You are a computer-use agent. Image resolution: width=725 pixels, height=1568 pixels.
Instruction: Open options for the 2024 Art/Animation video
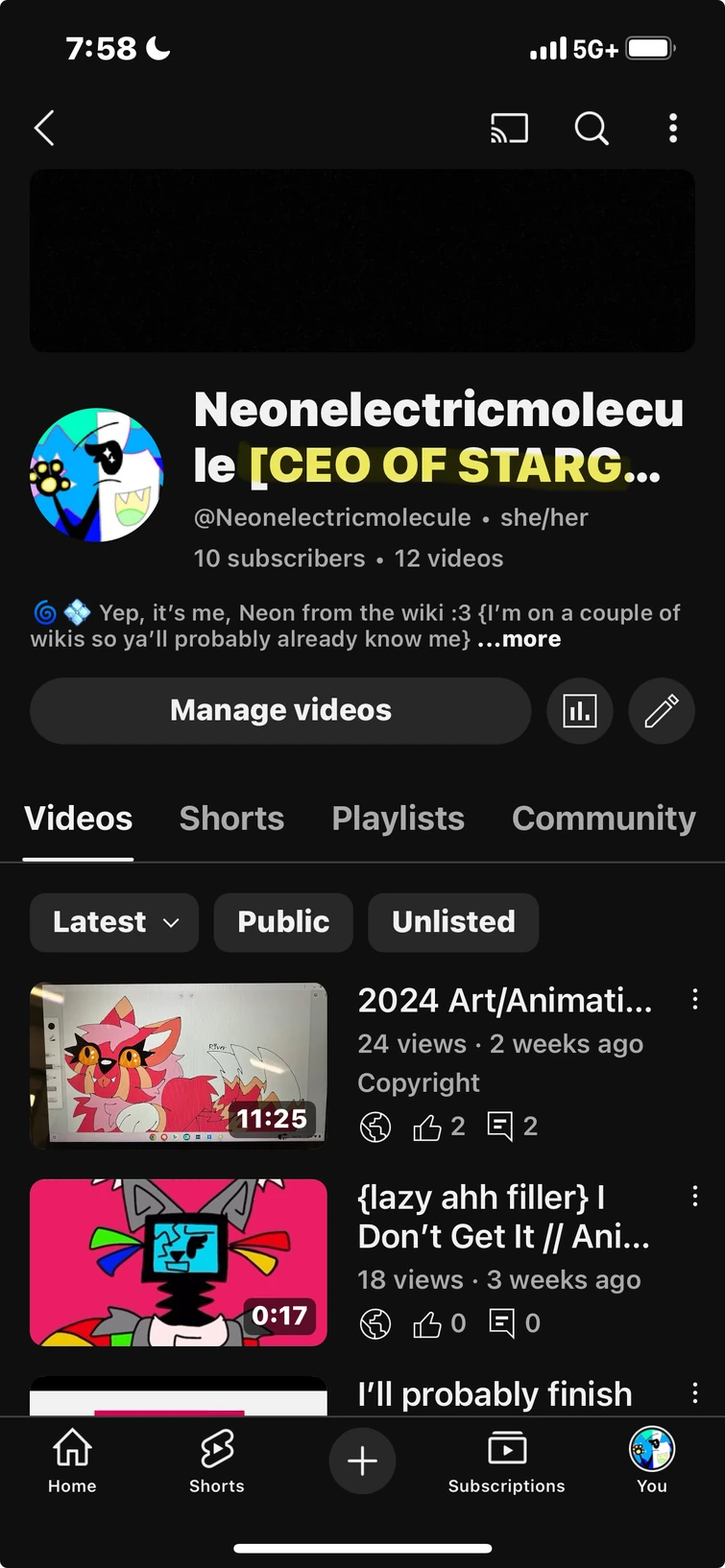pyautogui.click(x=694, y=1000)
